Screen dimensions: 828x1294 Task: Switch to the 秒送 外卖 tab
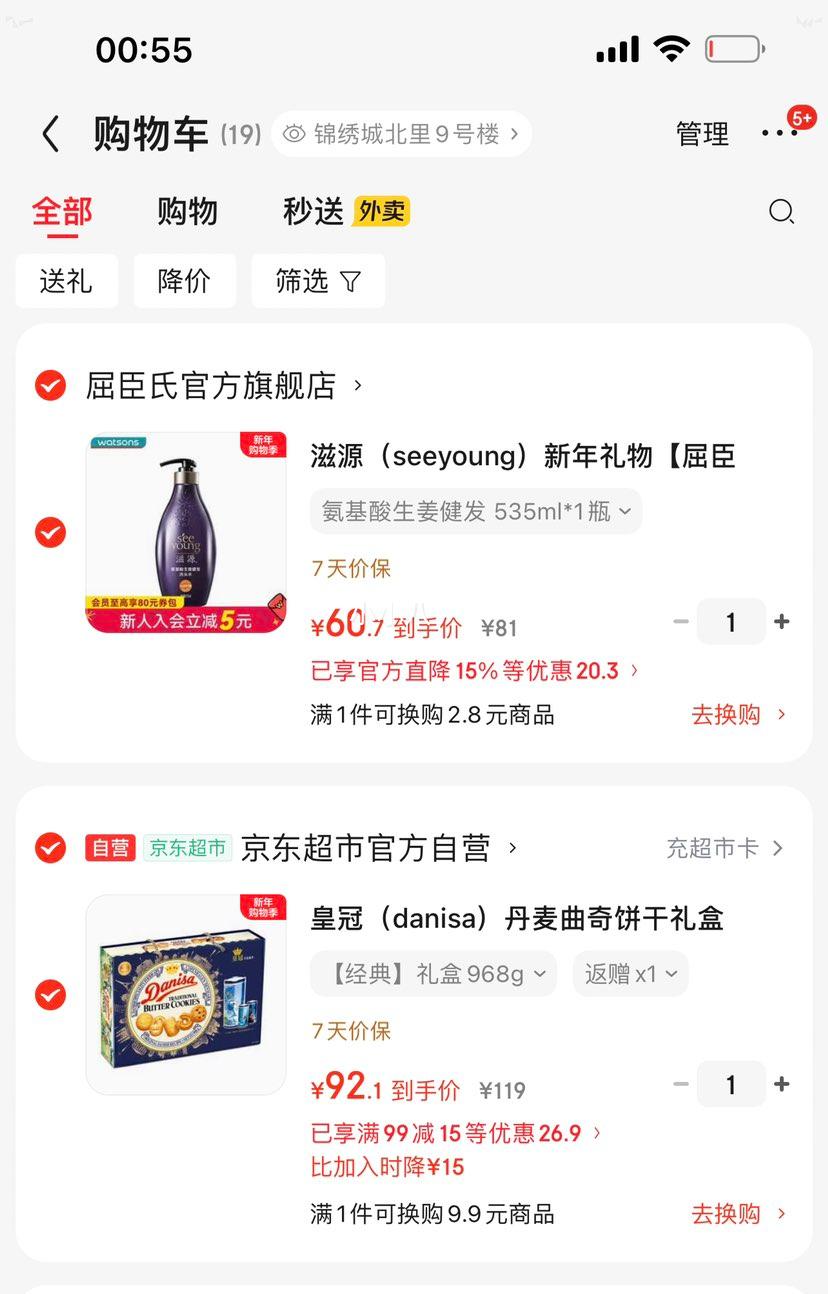[x=346, y=212]
